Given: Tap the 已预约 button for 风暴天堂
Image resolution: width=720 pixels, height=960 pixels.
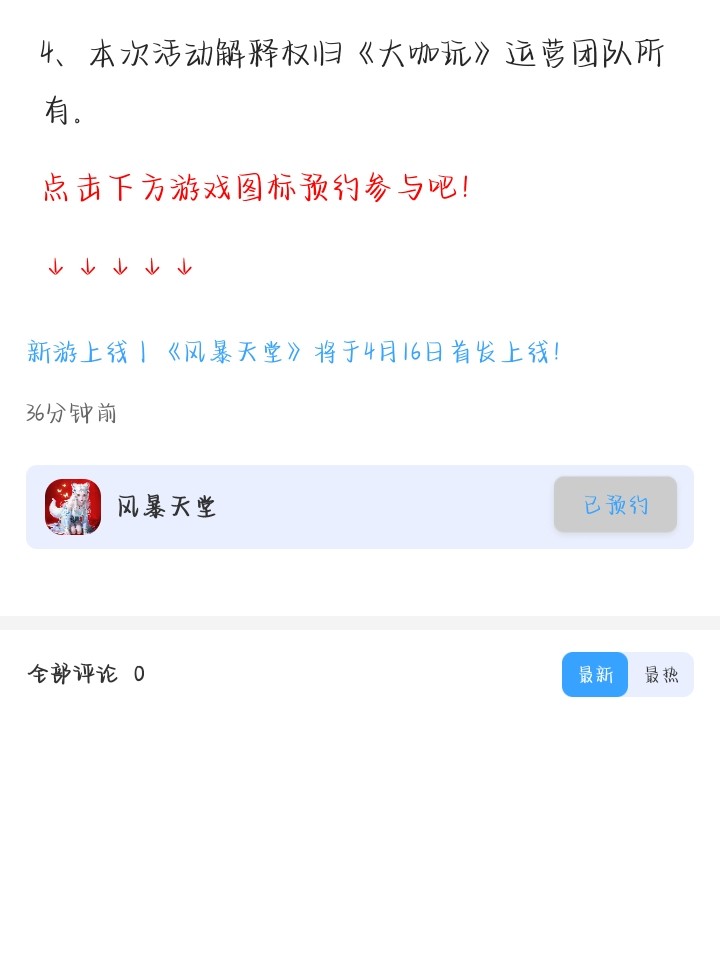Looking at the screenshot, I should 615,505.
